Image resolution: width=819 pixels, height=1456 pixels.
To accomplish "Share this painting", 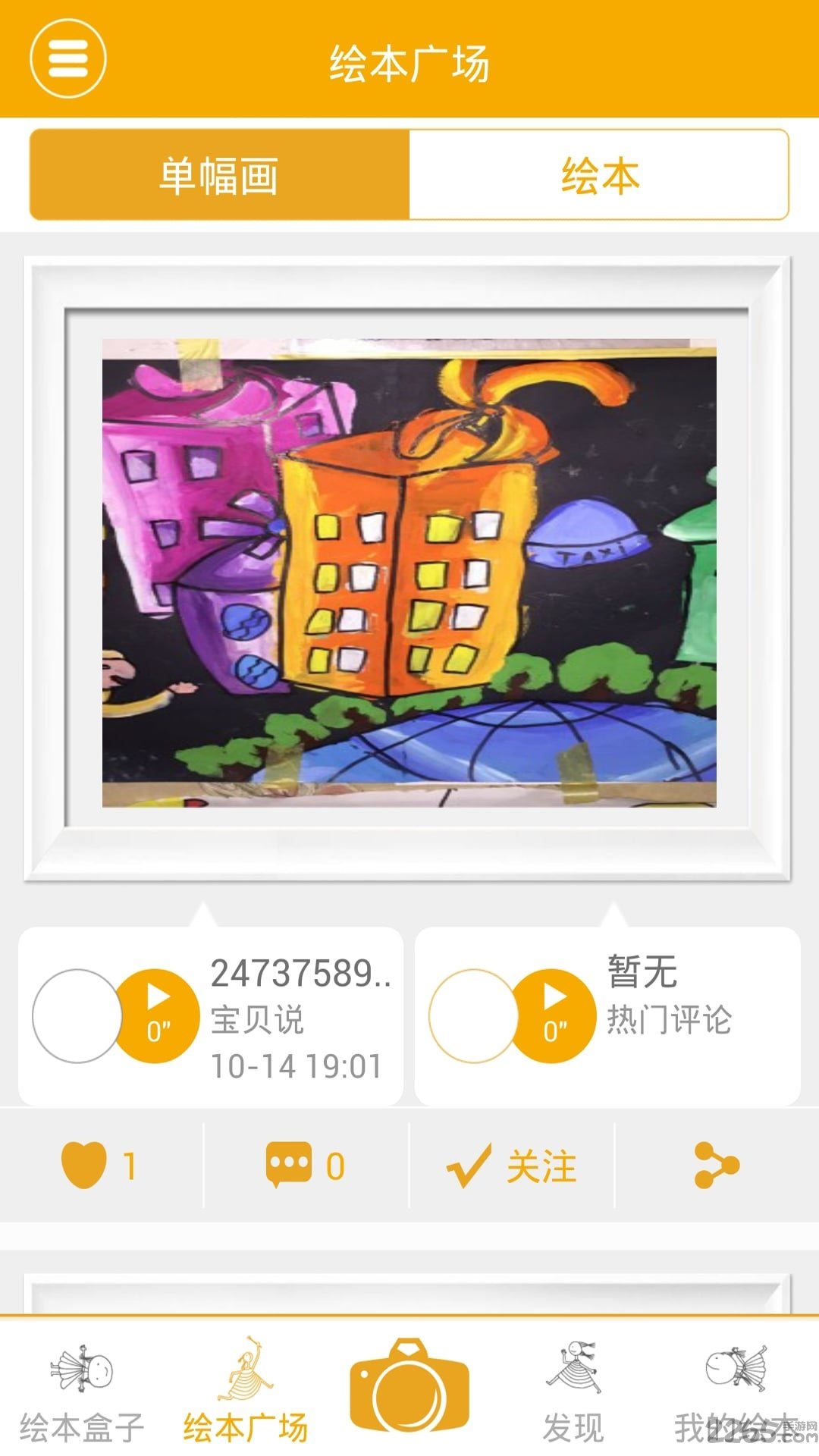I will pyautogui.click(x=716, y=1166).
